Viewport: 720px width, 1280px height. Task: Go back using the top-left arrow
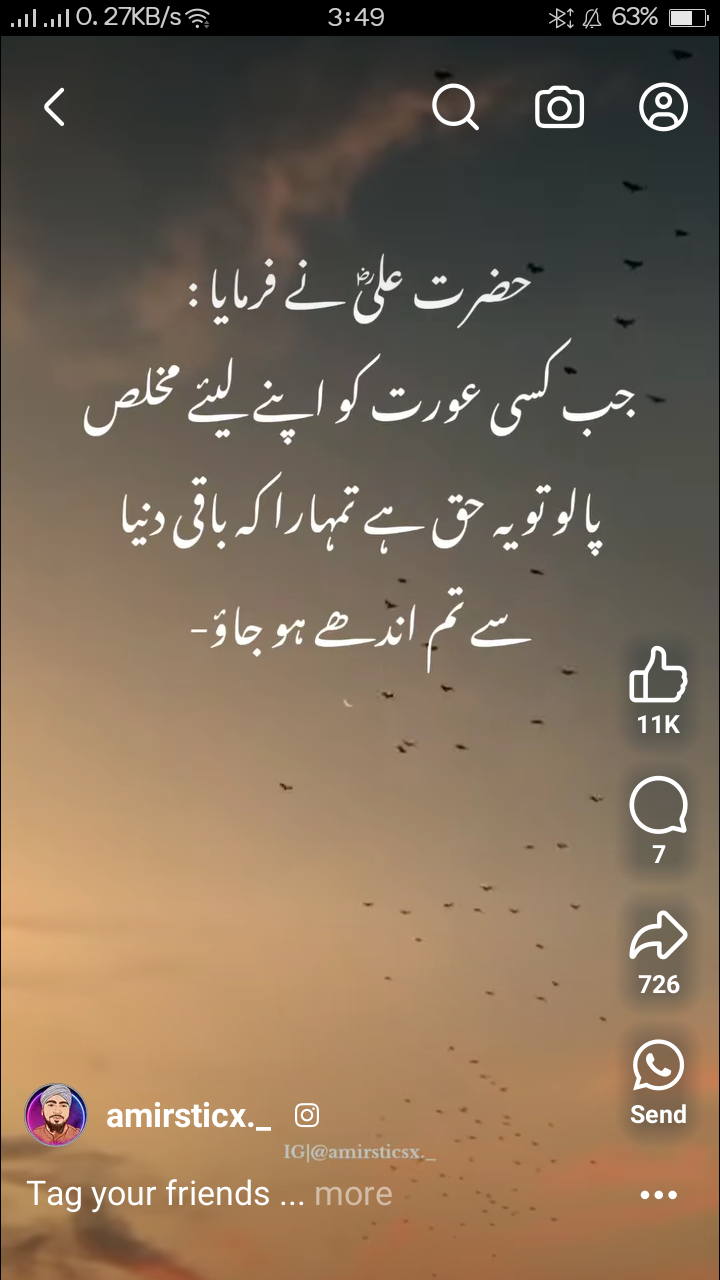pyautogui.click(x=55, y=107)
